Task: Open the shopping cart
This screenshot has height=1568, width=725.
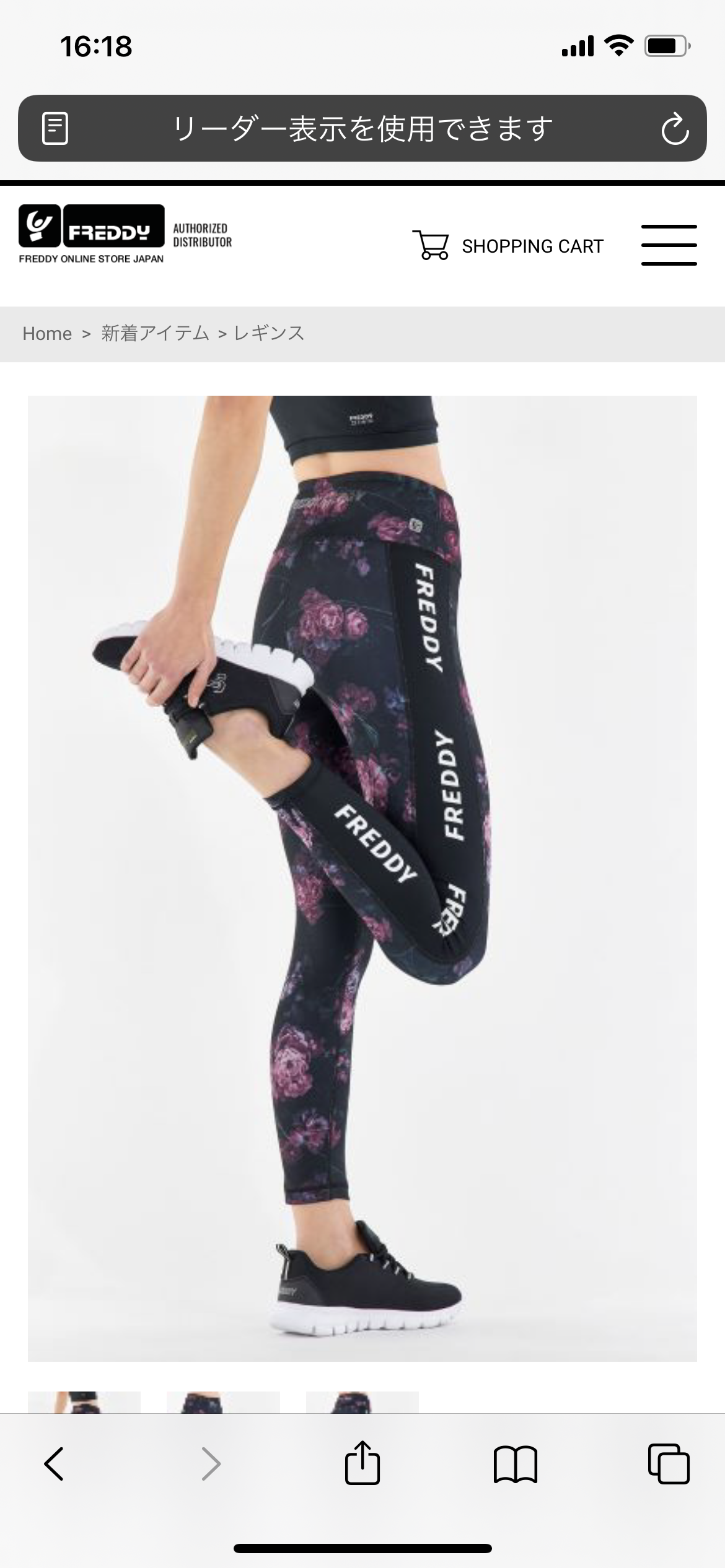Action: click(508, 246)
